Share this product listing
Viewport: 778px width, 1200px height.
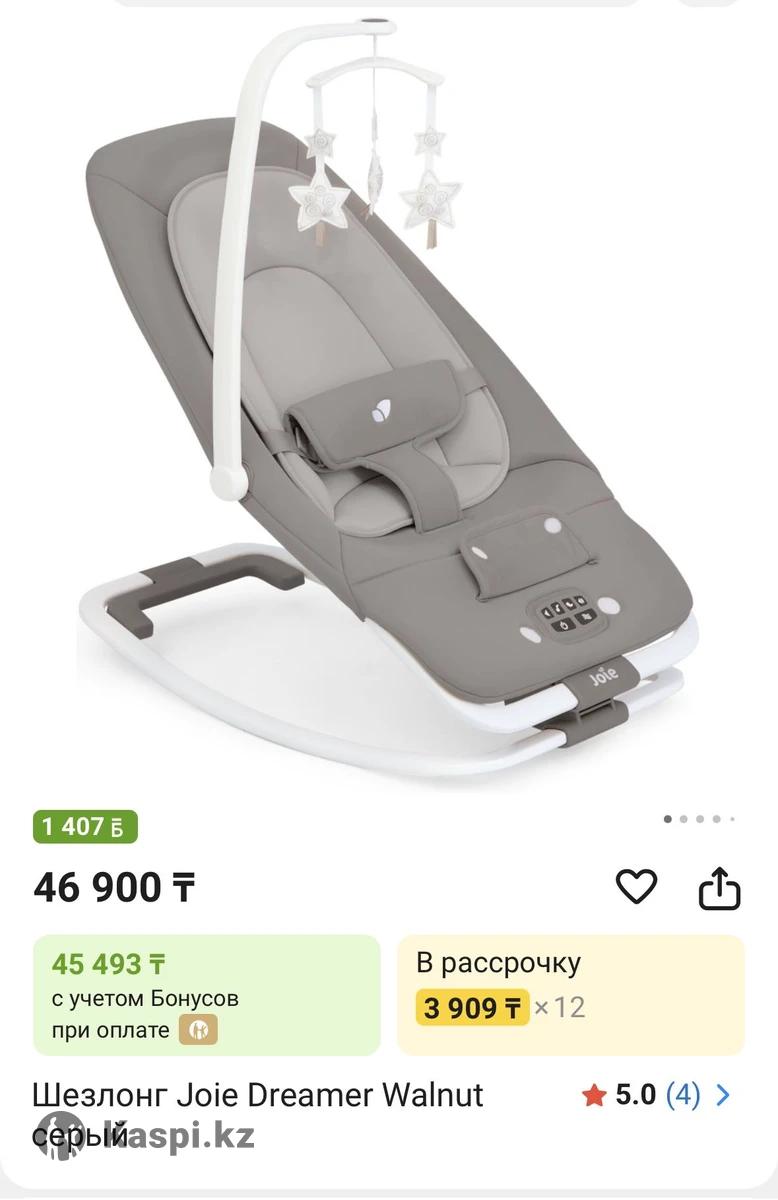point(719,888)
